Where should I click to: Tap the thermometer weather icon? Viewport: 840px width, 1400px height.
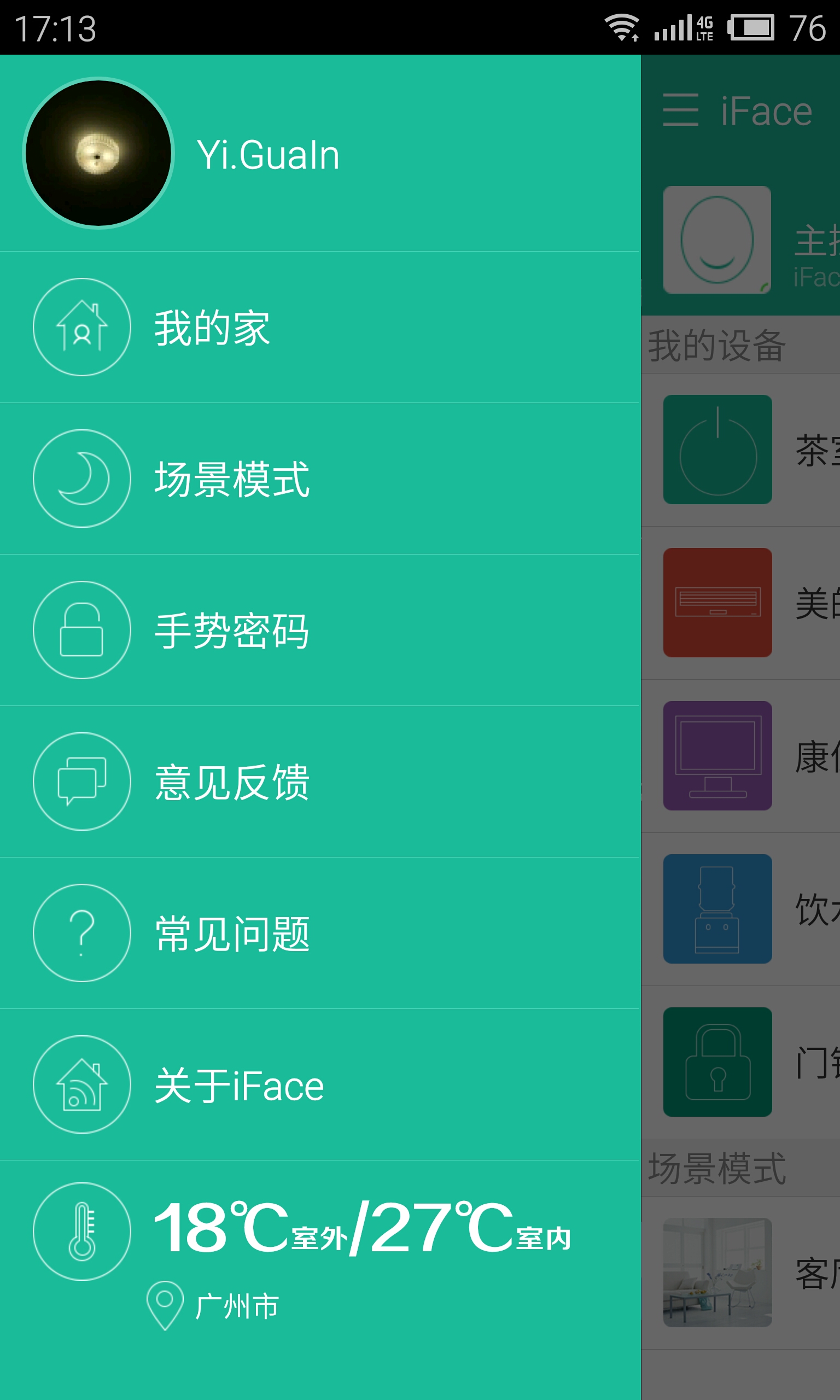pyautogui.click(x=82, y=1232)
